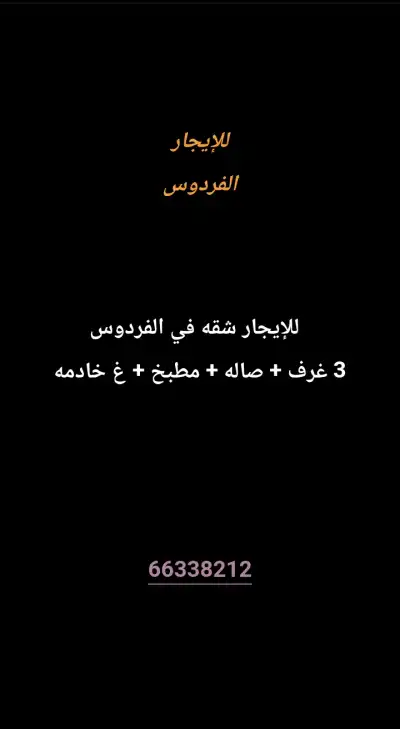Call the underlined number 66338212
Screen dimensions: 400x729
pyautogui.click(x=200, y=570)
